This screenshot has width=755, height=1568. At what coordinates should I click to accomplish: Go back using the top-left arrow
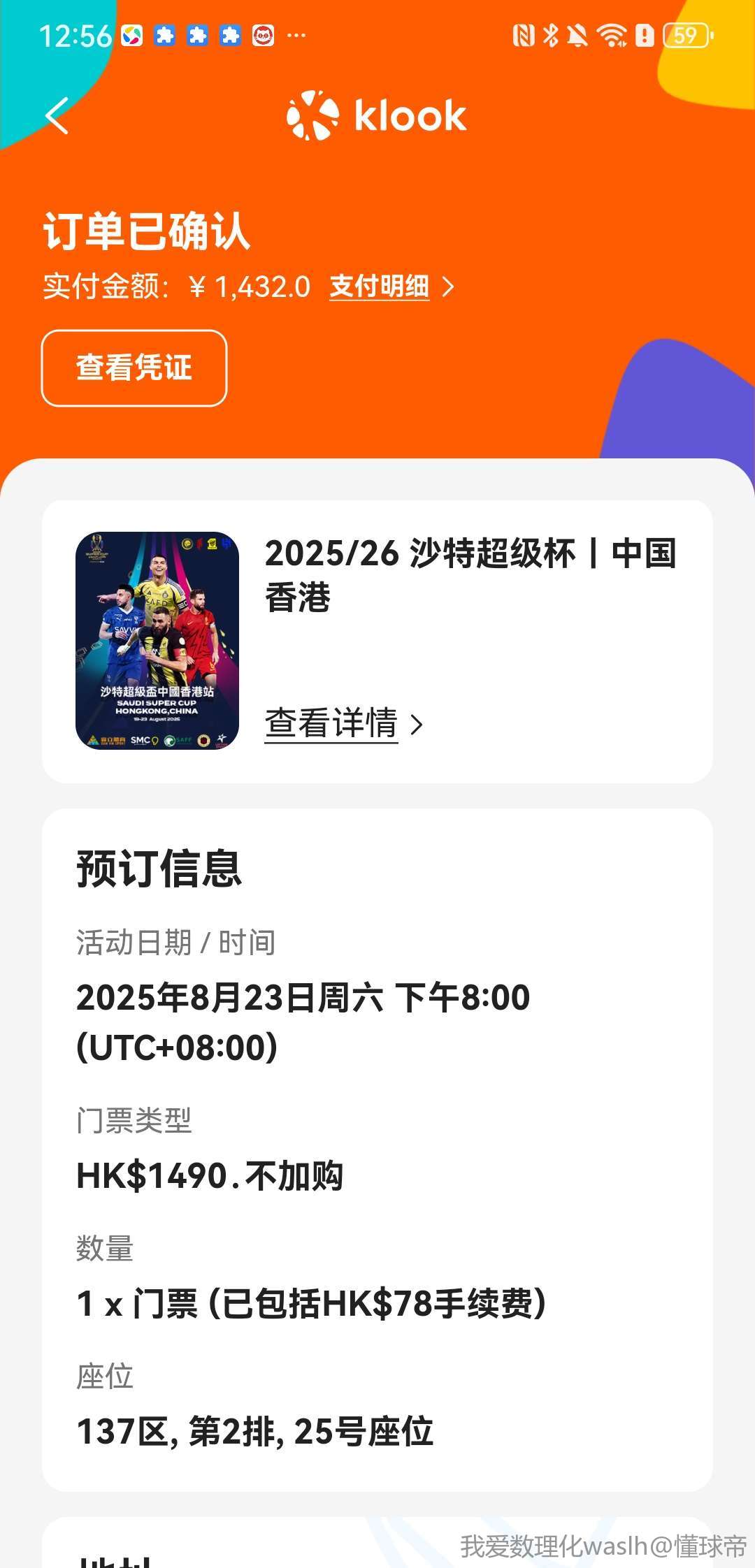(57, 115)
